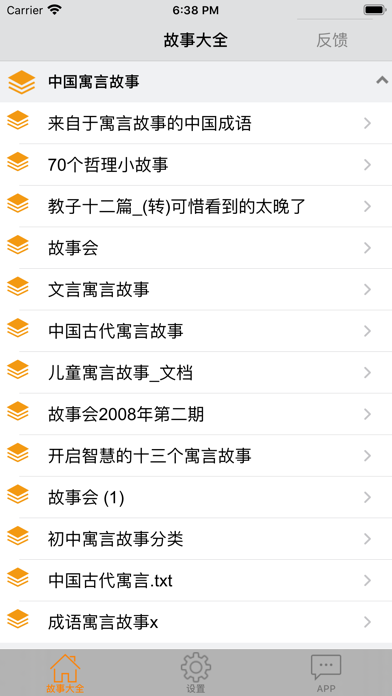Open 成语寓言故事x
Viewport: 392px width, 696px height.
click(196, 622)
